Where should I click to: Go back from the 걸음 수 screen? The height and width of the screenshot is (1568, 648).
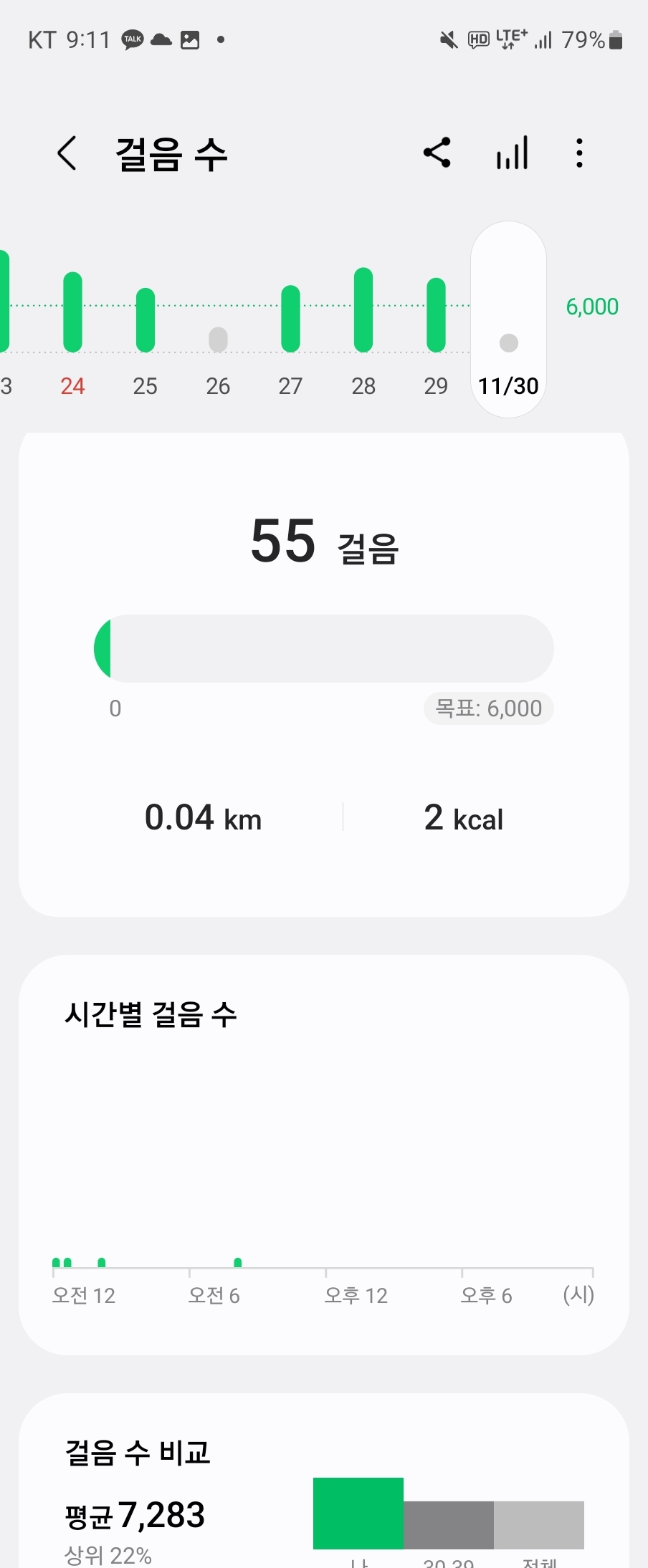(67, 153)
